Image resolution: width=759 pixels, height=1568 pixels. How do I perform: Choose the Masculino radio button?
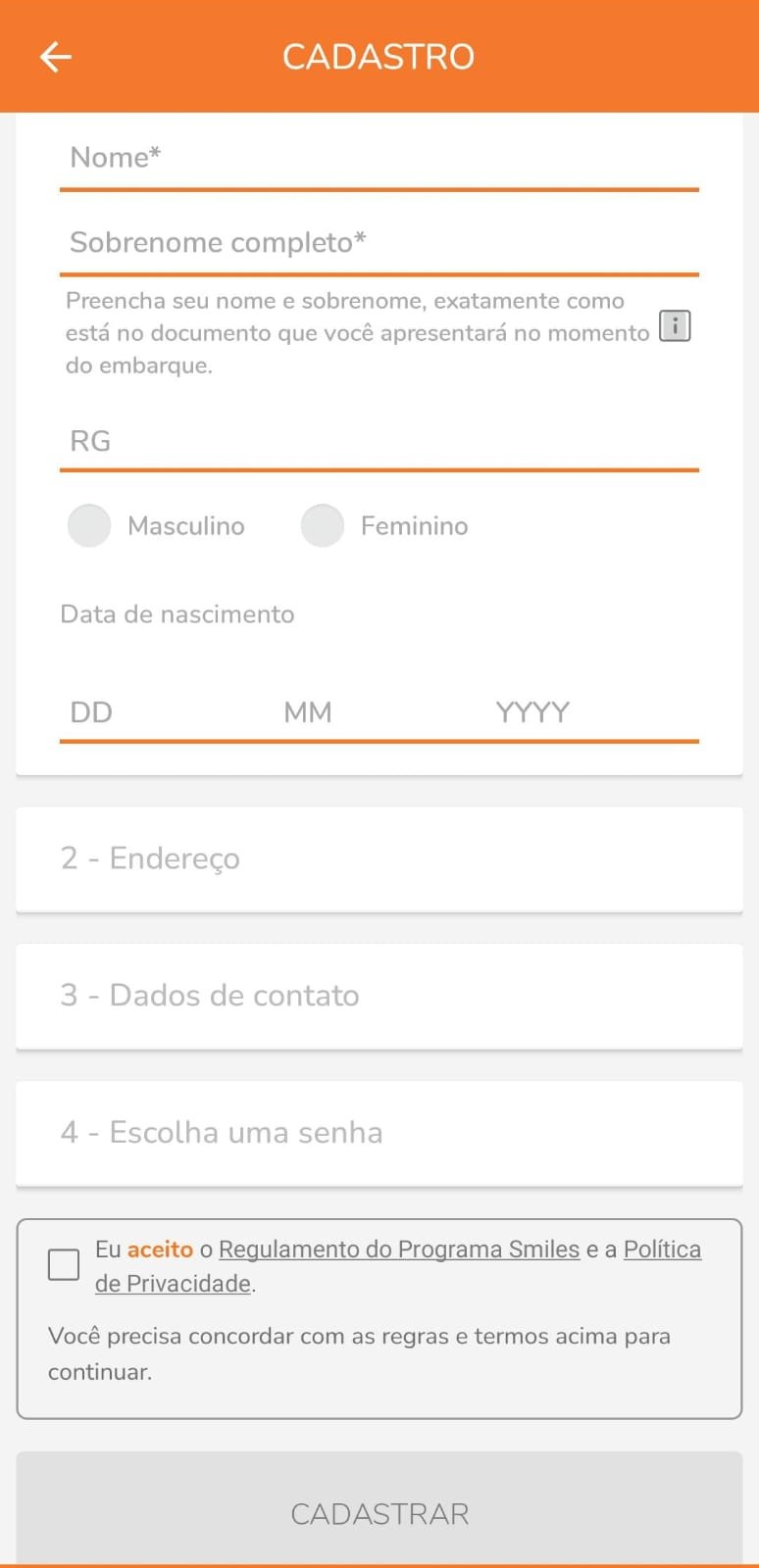89,525
